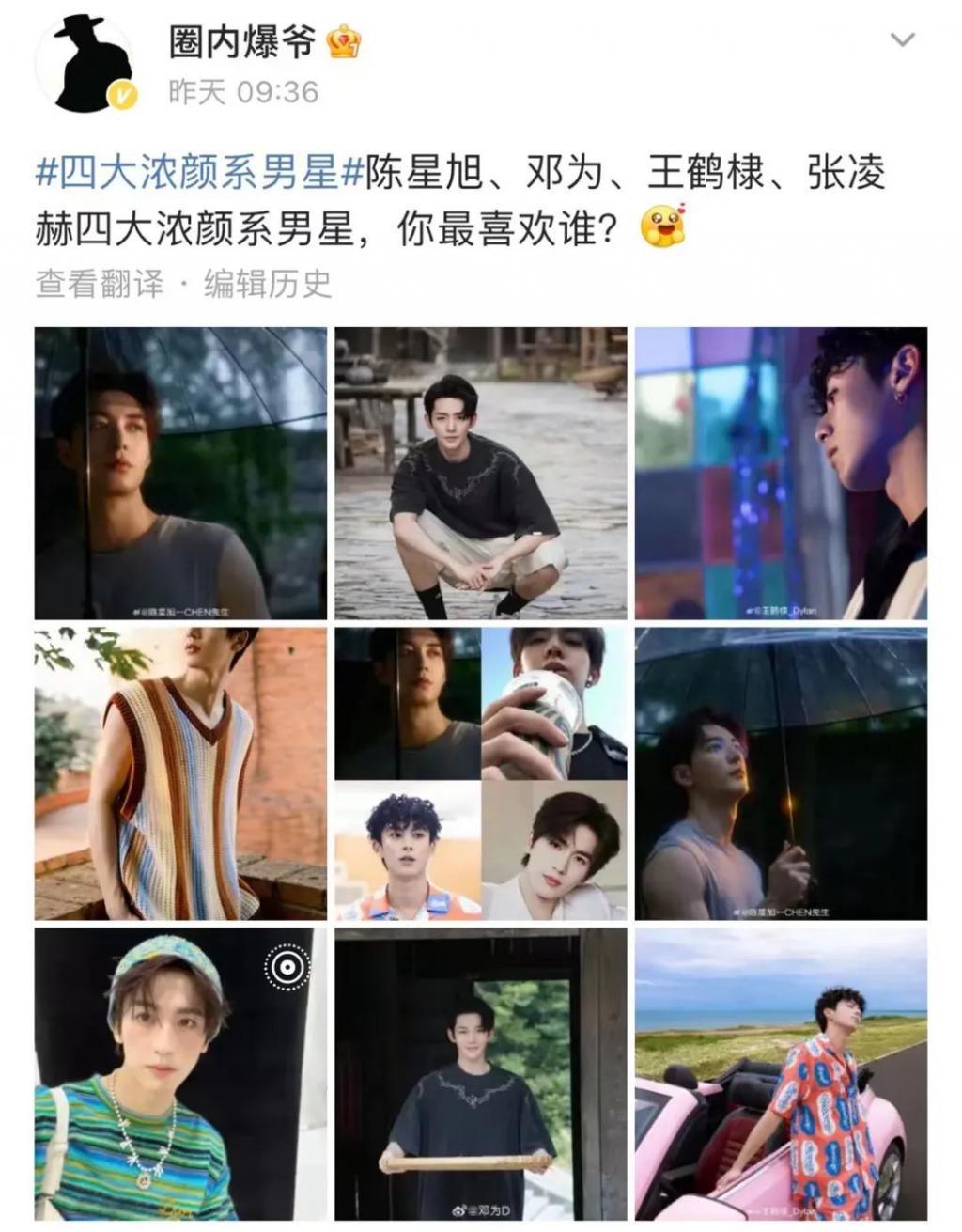
Task: Open the 邓为D watermarked photo at bottom center
Action: click(x=480, y=1076)
